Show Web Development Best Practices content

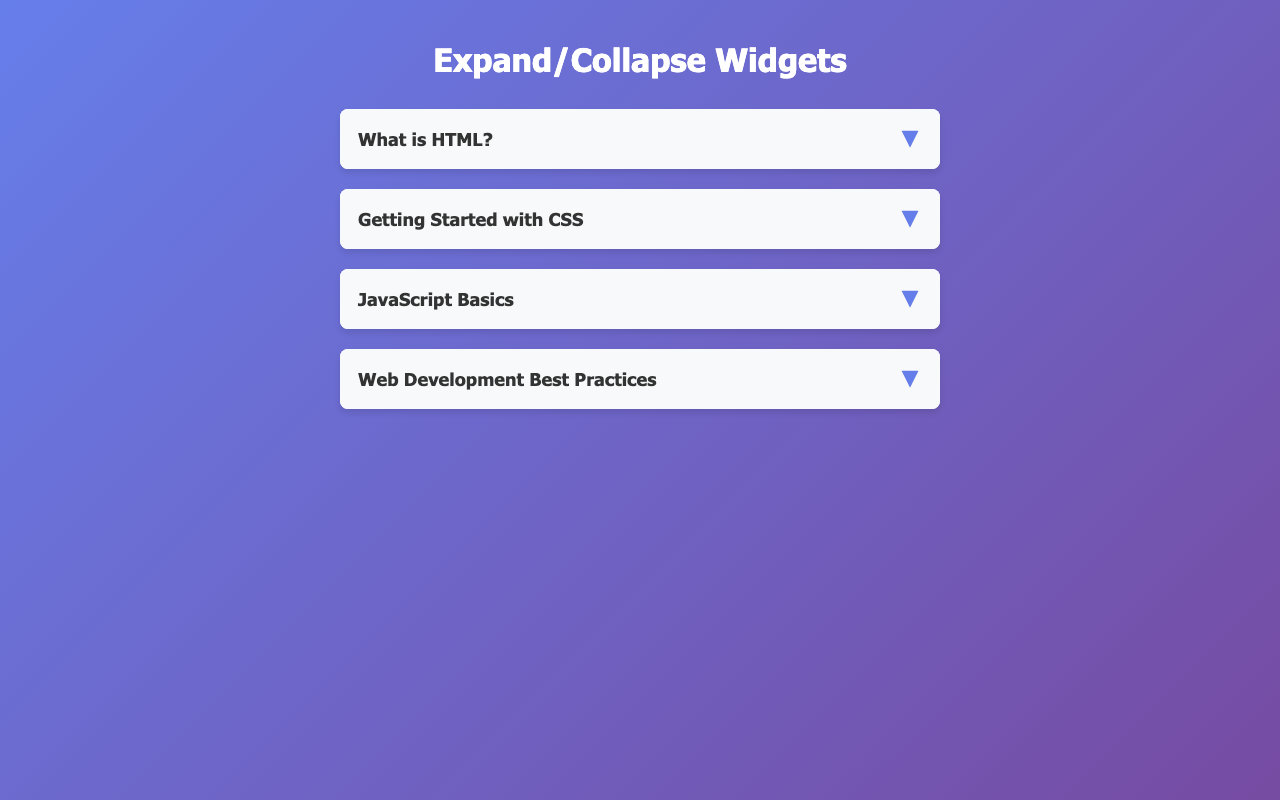[639, 379]
